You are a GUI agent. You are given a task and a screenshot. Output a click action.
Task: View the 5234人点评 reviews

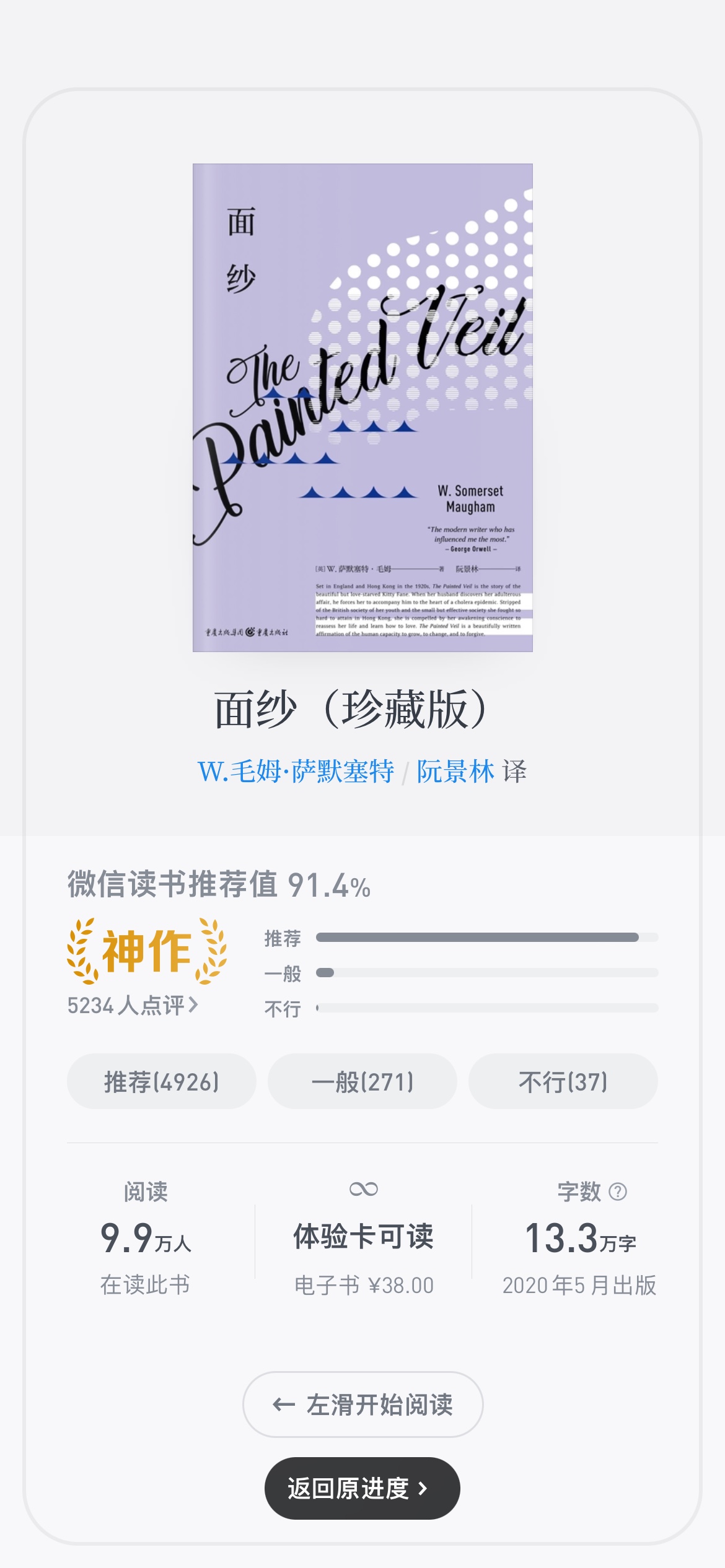click(x=133, y=1004)
